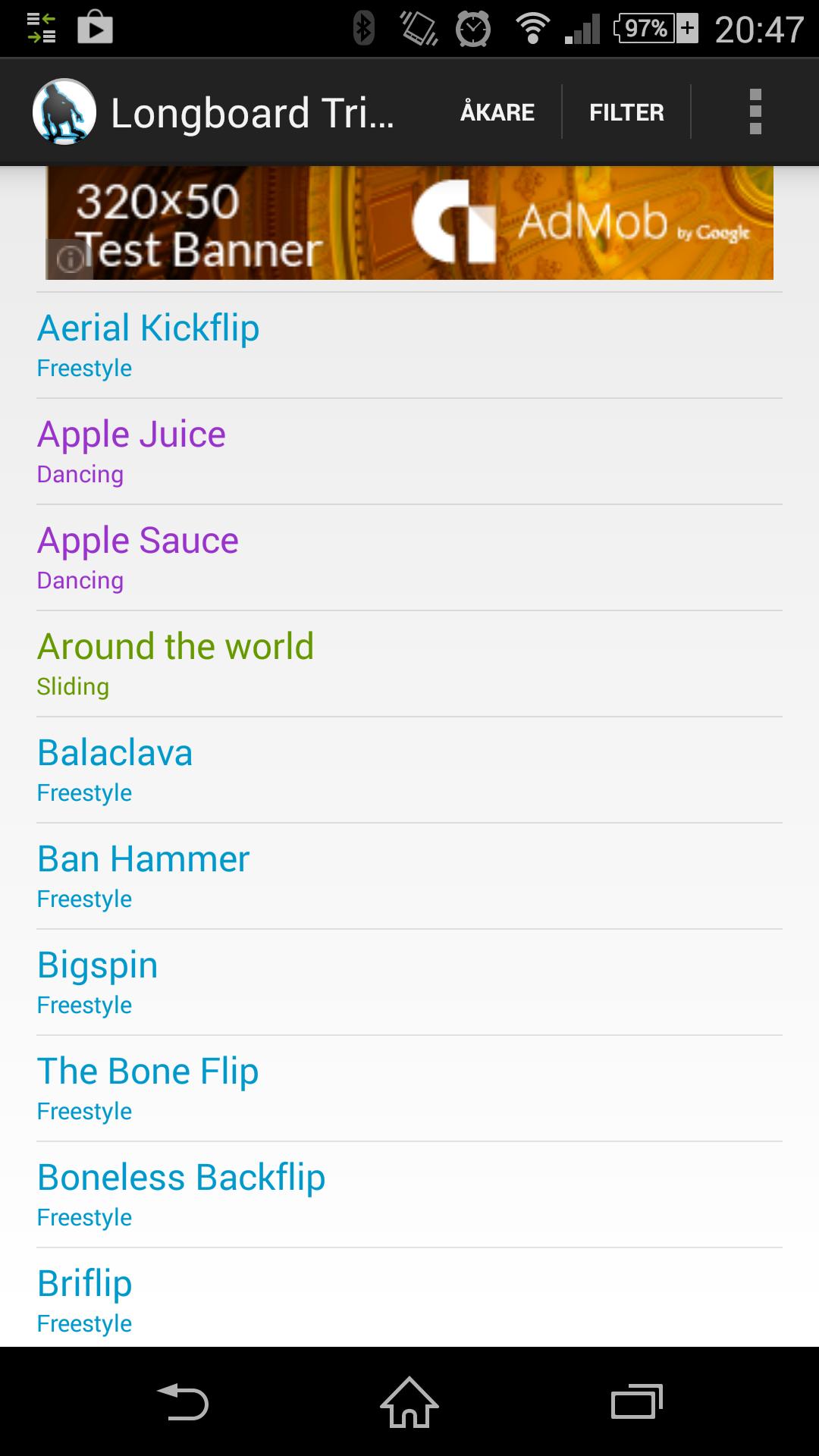Open the Briflip trick

(x=409, y=1298)
